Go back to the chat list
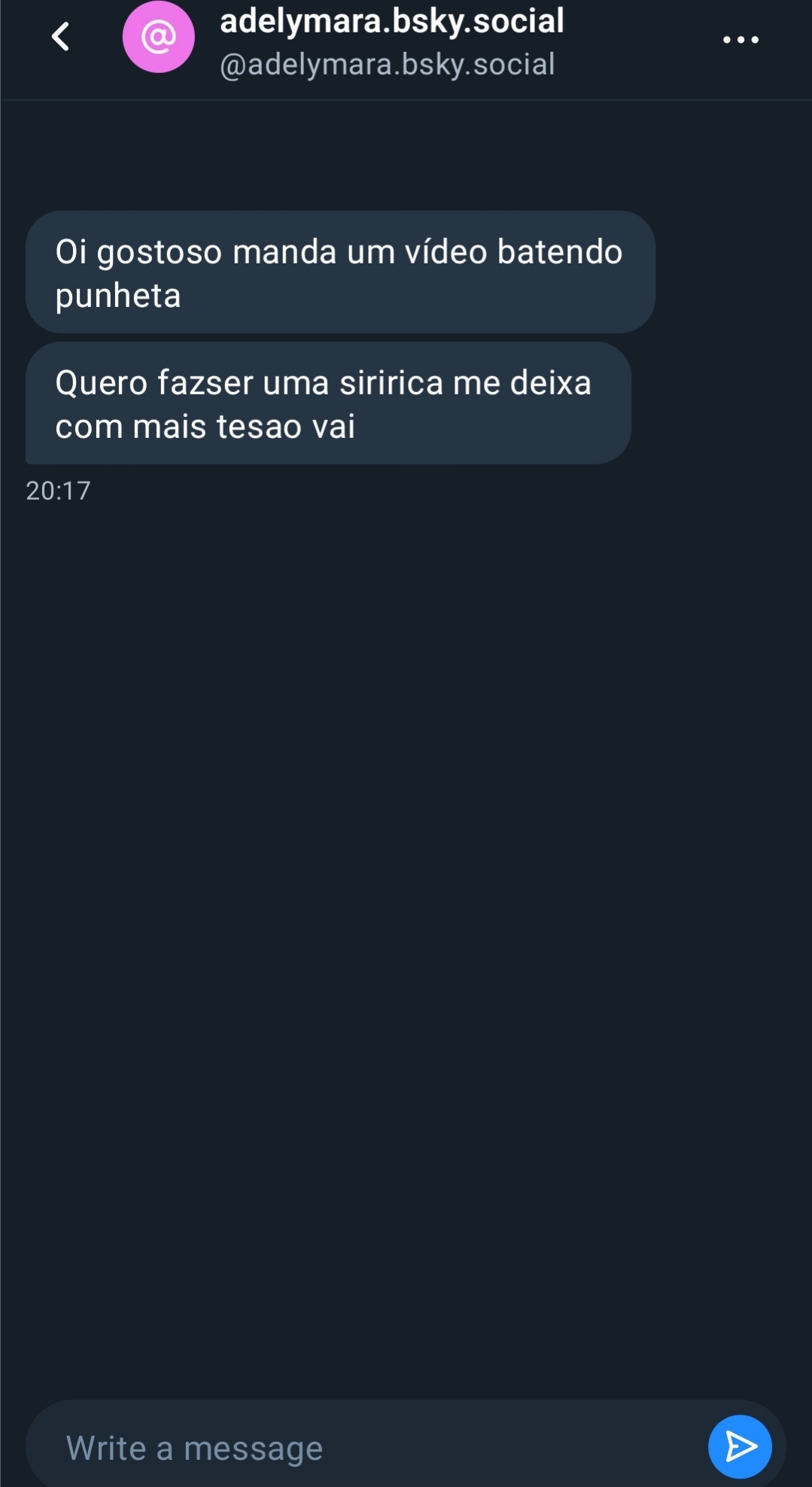The image size is (812, 1487). 60,36
